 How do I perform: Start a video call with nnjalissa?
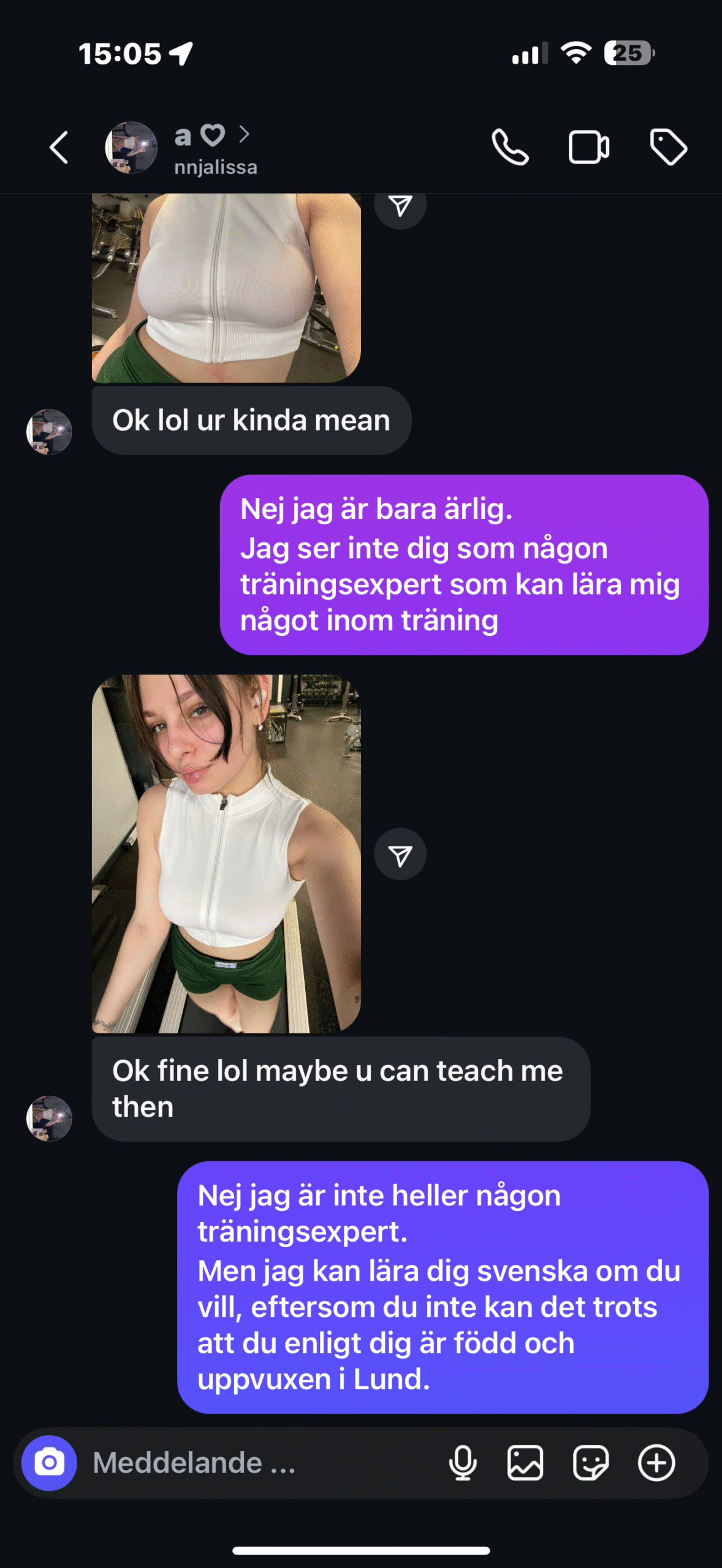pyautogui.click(x=589, y=148)
